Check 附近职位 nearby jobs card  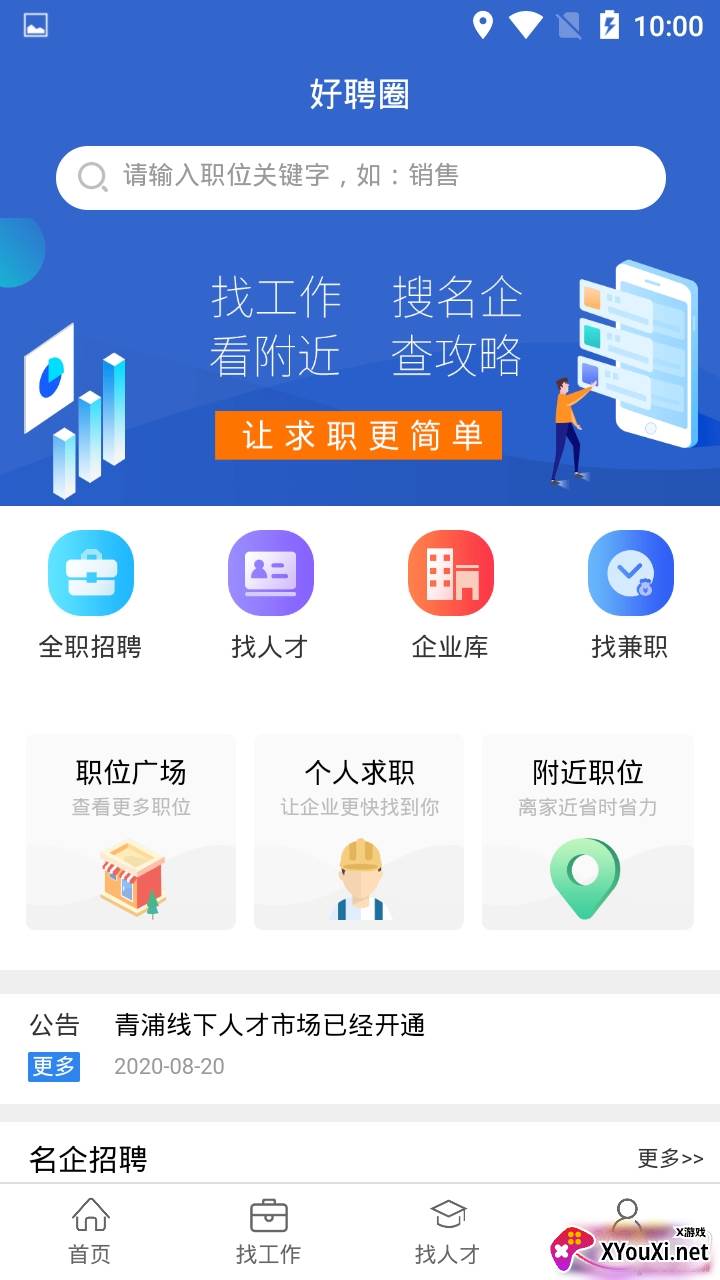point(587,832)
